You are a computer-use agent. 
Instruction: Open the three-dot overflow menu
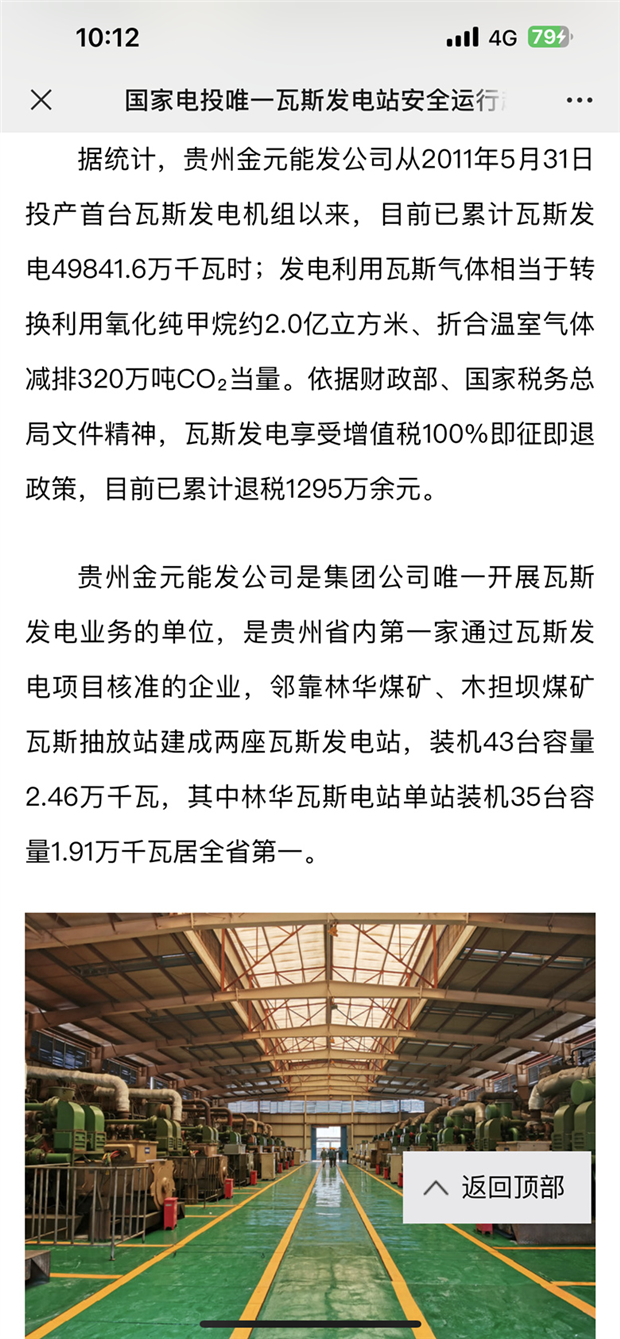pyautogui.click(x=579, y=100)
